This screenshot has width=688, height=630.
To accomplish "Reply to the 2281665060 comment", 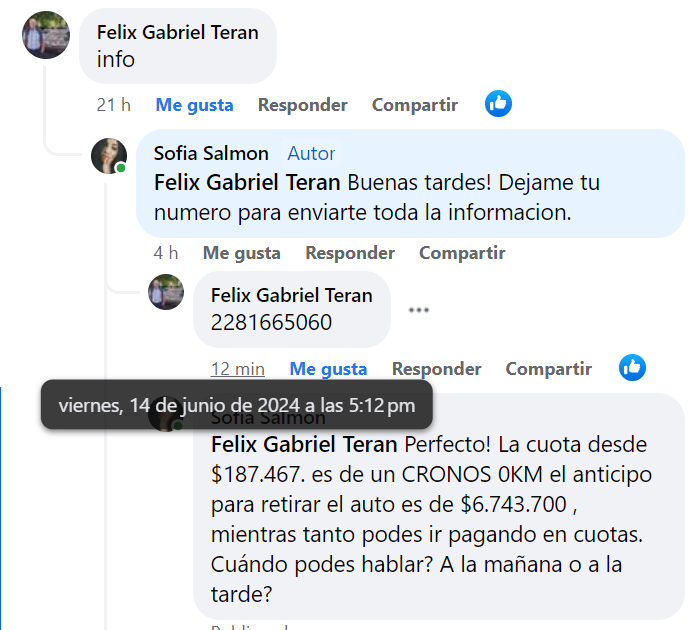I will pos(436,369).
